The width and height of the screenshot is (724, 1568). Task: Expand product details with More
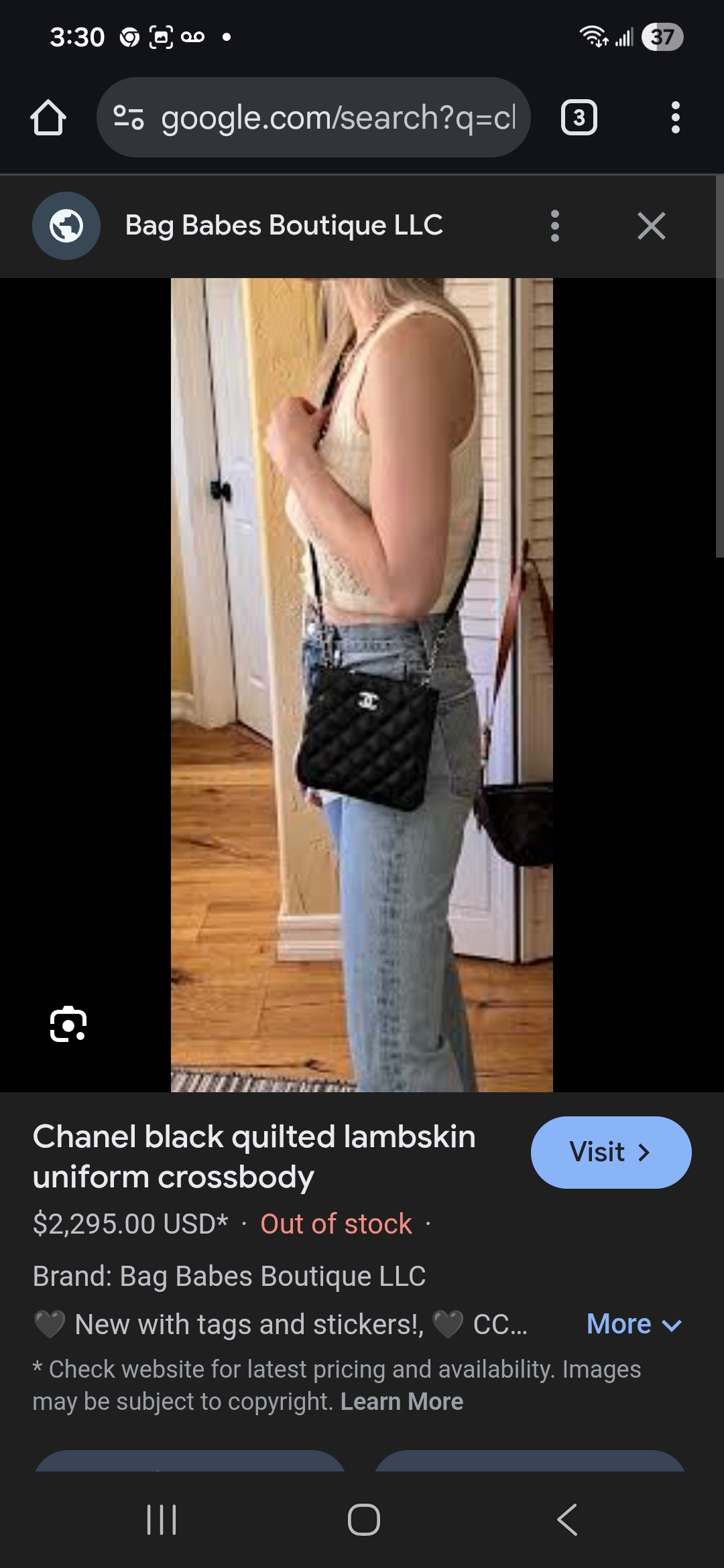tap(633, 1324)
